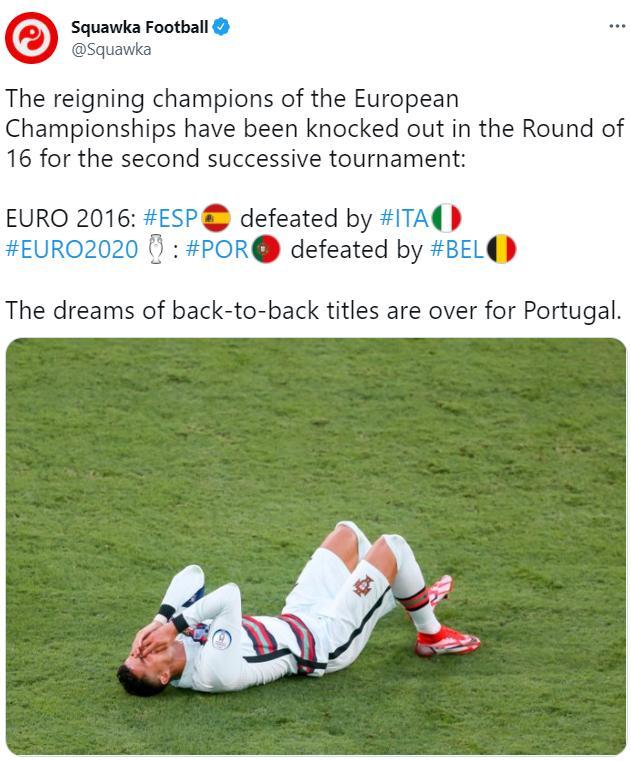Open the tweet's overflow menu
The width and height of the screenshot is (631, 761).
616,25
